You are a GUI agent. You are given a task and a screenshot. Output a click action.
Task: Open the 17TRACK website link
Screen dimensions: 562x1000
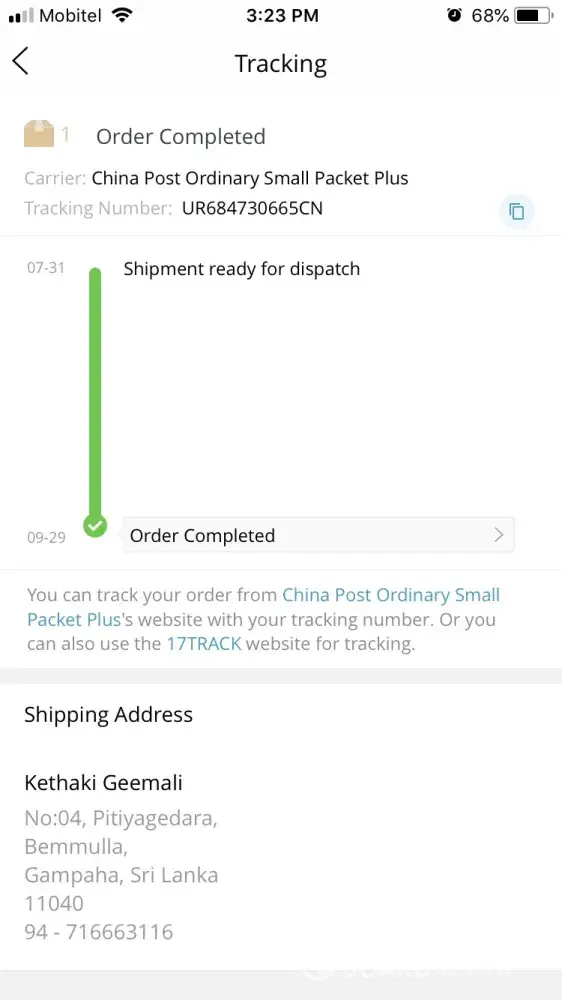point(204,643)
